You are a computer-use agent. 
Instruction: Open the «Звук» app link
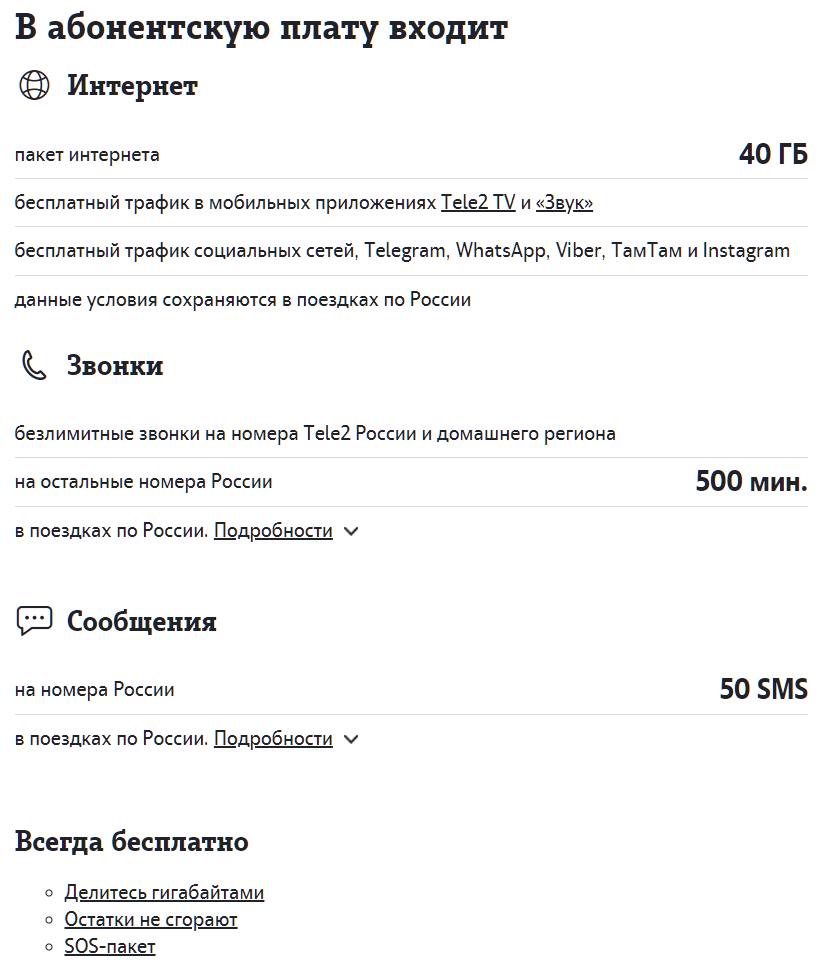point(564,203)
